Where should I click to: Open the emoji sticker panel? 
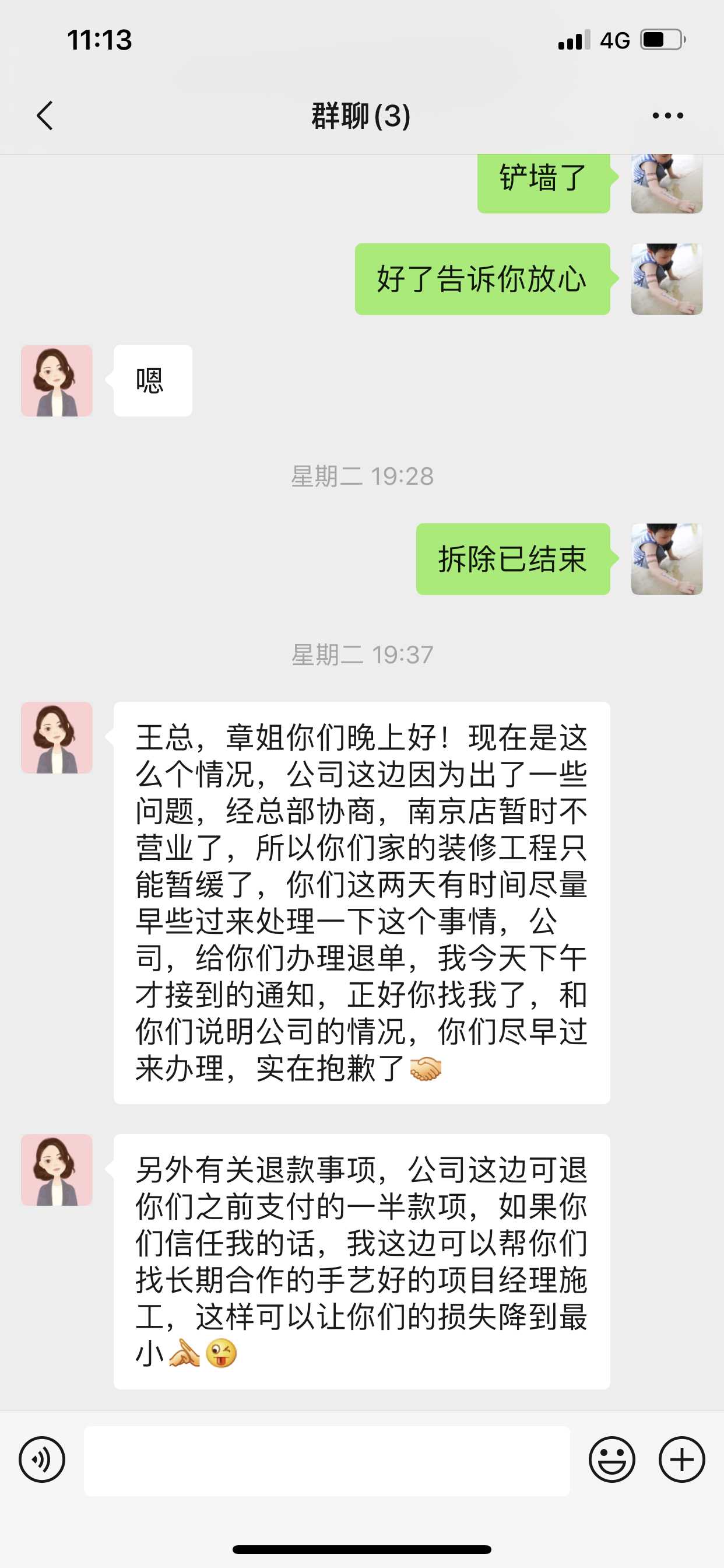click(x=611, y=1459)
